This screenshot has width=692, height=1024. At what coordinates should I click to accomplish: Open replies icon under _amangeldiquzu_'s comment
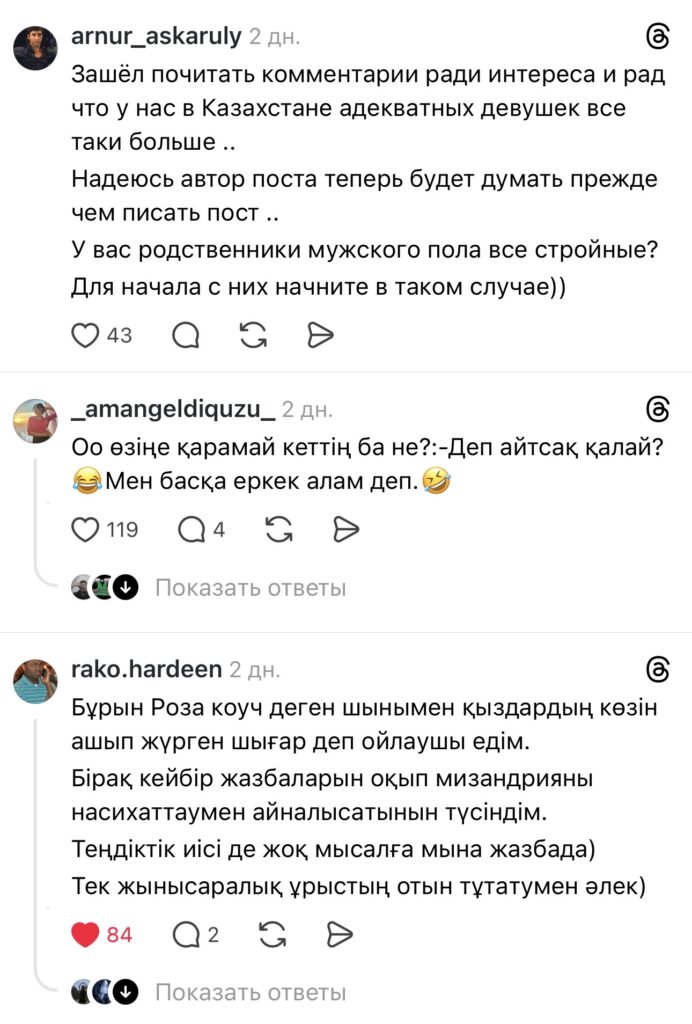tap(190, 529)
